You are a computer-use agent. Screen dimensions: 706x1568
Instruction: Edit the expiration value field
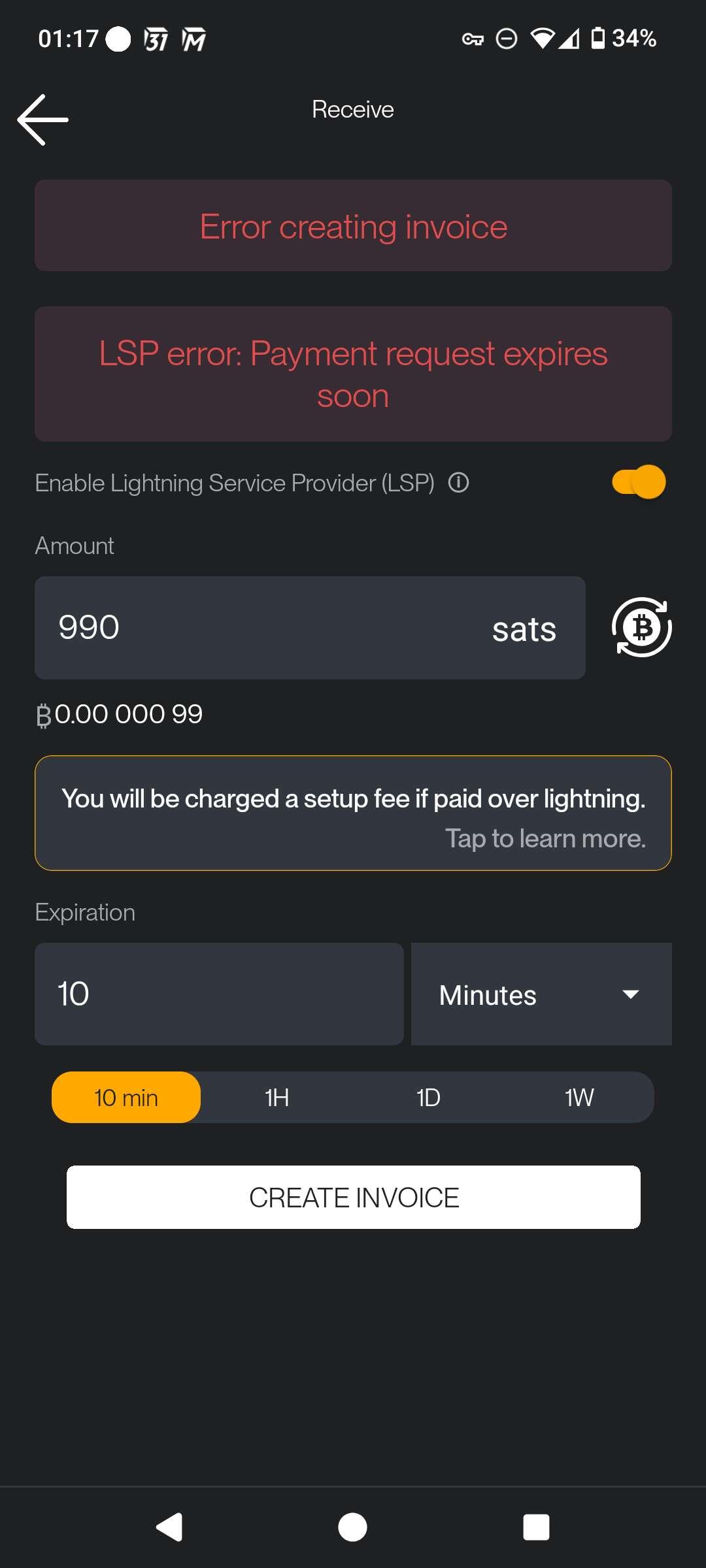pyautogui.click(x=219, y=994)
